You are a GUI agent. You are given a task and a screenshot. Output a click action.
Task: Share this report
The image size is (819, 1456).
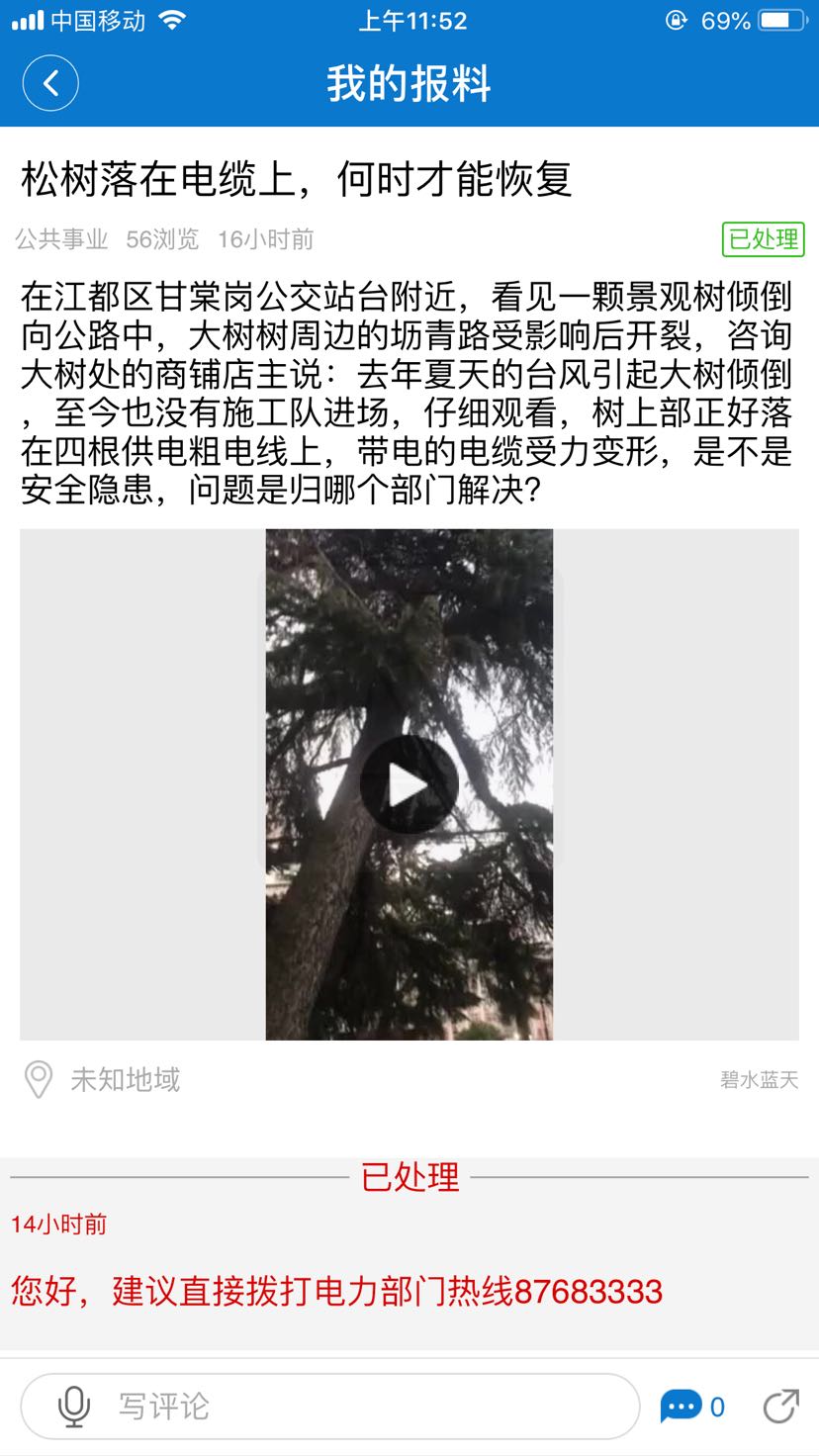[780, 1406]
